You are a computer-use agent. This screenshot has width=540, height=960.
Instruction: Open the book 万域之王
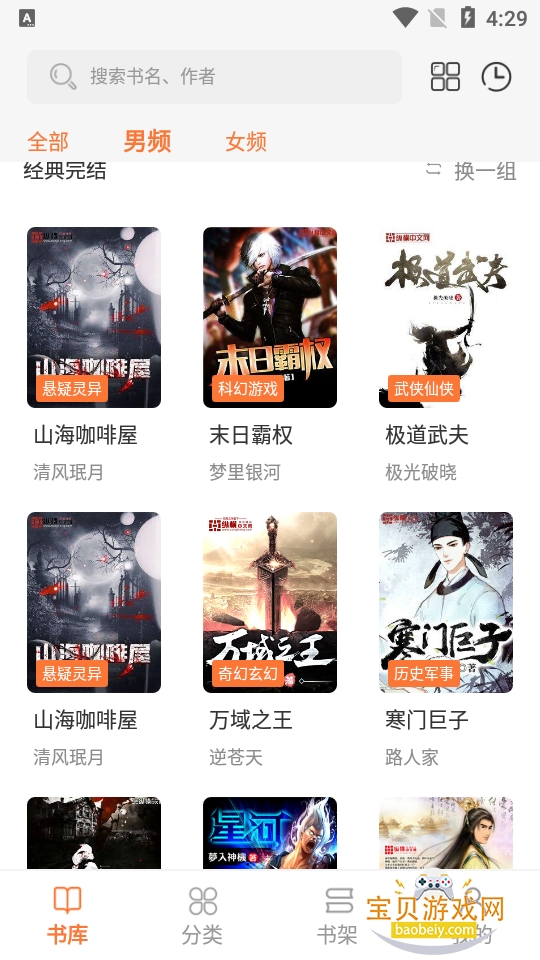(x=270, y=602)
